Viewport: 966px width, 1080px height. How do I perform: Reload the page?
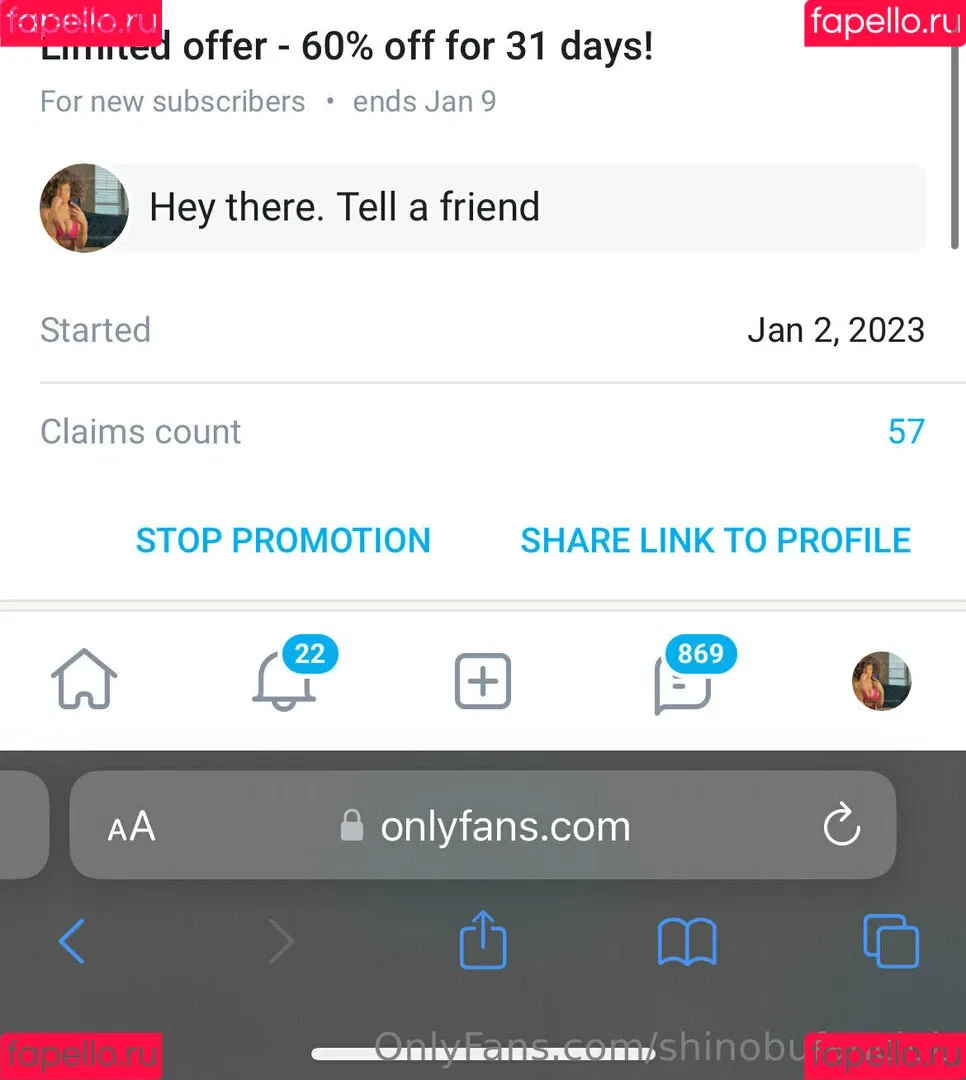point(841,826)
